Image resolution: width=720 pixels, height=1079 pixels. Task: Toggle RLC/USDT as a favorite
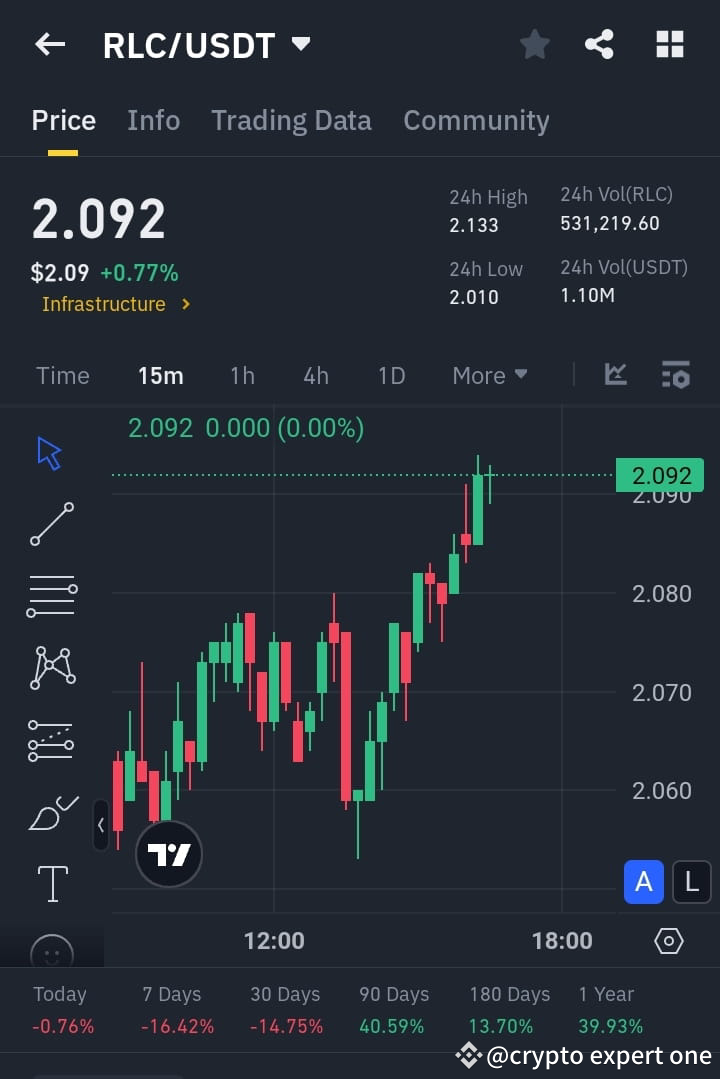coord(534,43)
